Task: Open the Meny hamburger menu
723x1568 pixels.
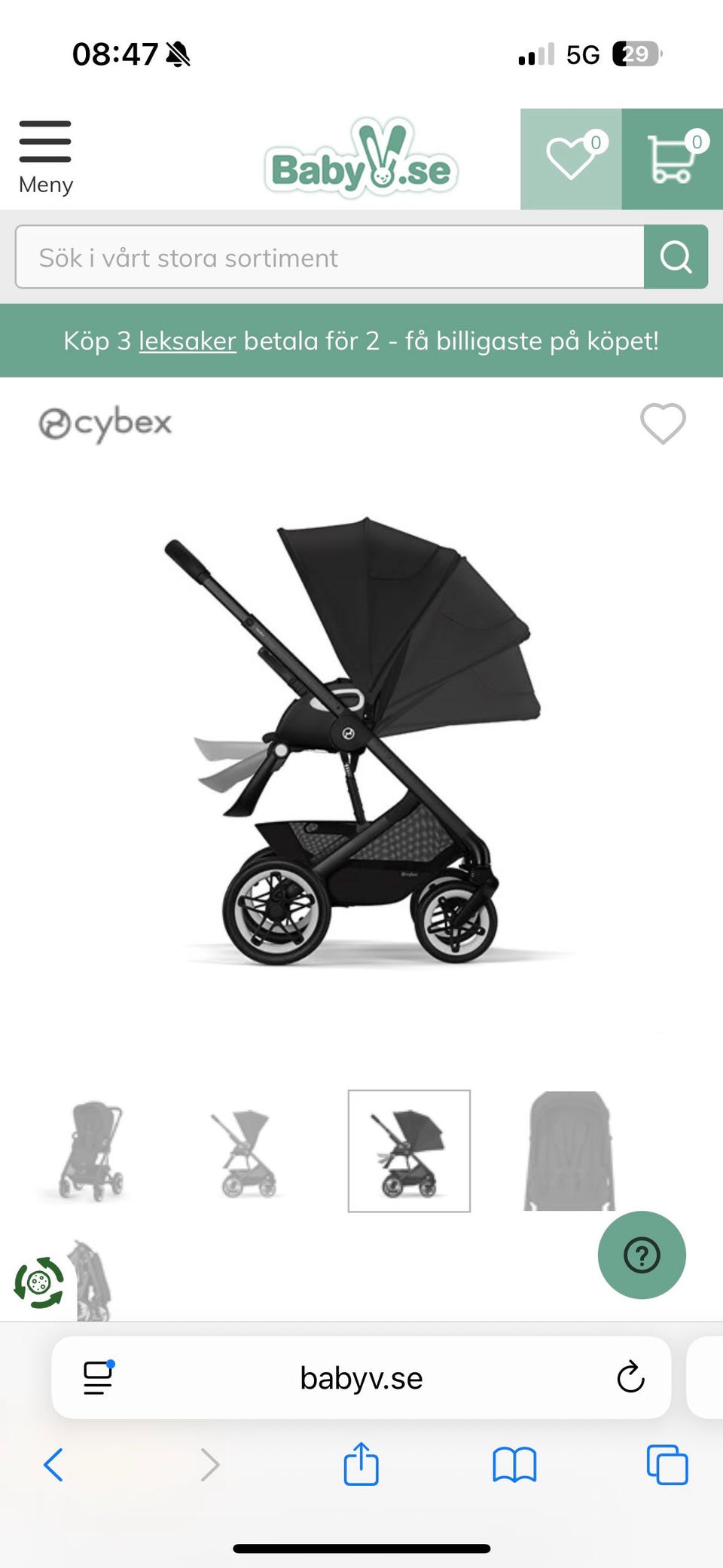Action: (45, 157)
